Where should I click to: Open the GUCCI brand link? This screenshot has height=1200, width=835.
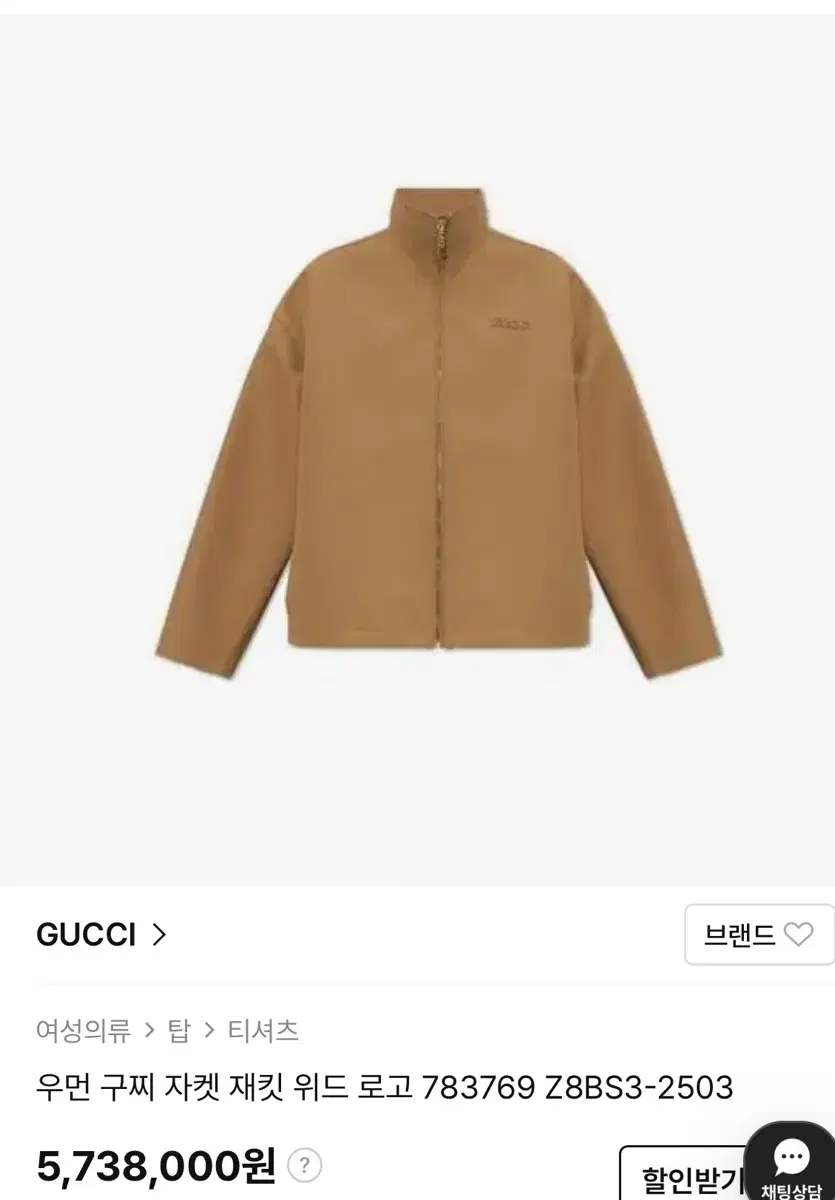pyautogui.click(x=85, y=935)
